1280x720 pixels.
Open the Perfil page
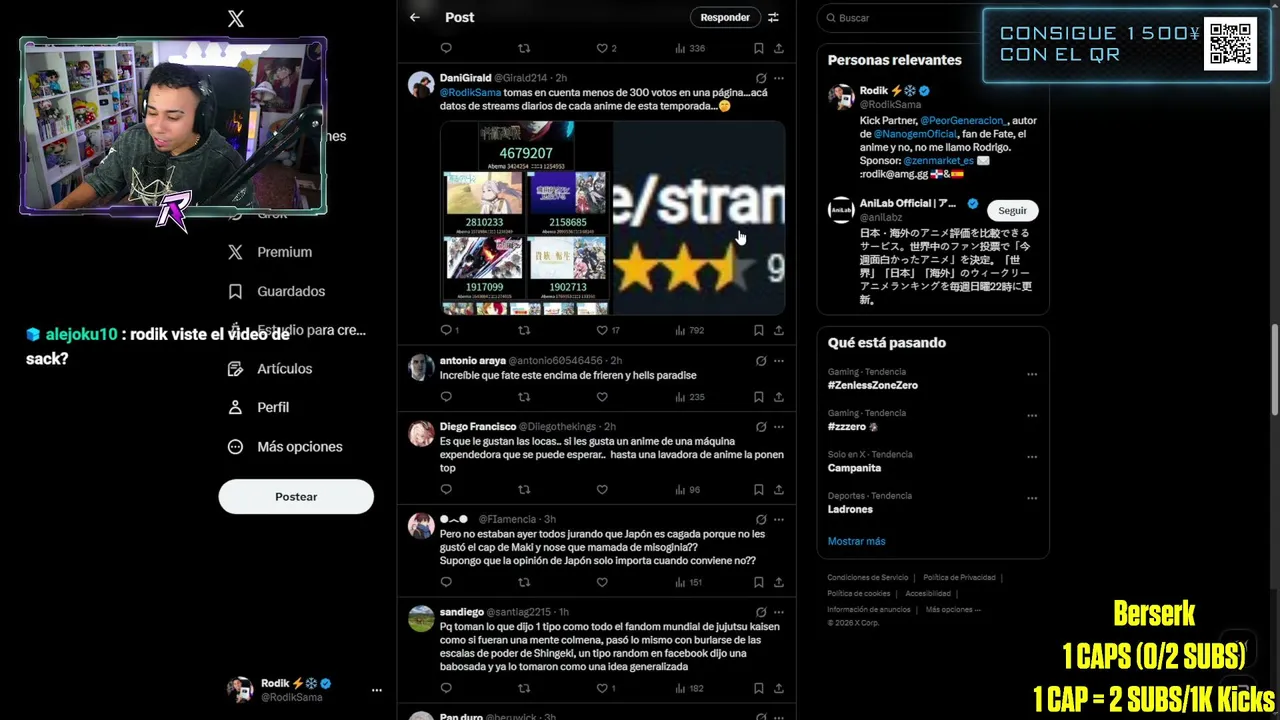click(272, 407)
